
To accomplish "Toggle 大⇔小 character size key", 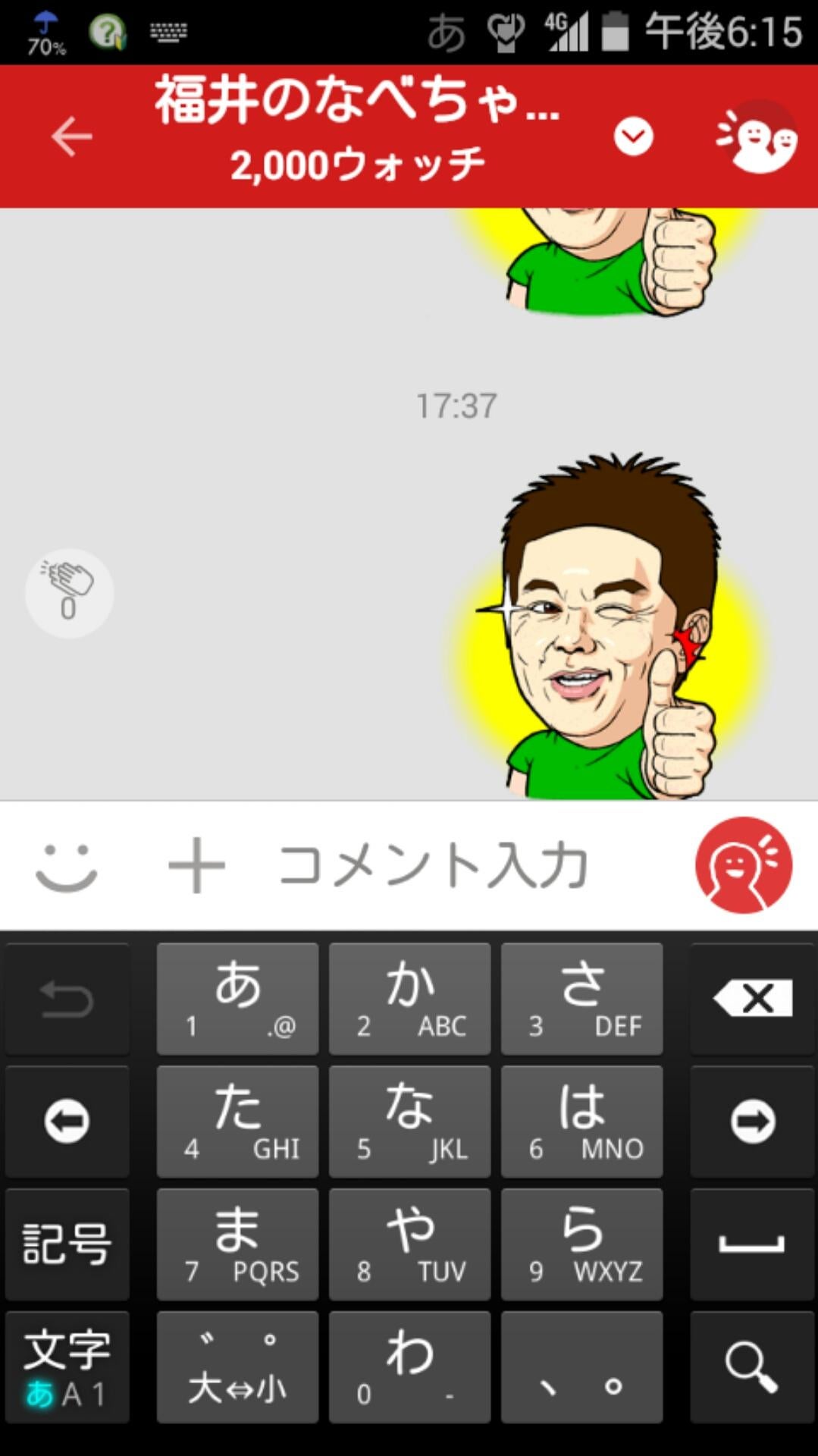I will [x=237, y=1365].
